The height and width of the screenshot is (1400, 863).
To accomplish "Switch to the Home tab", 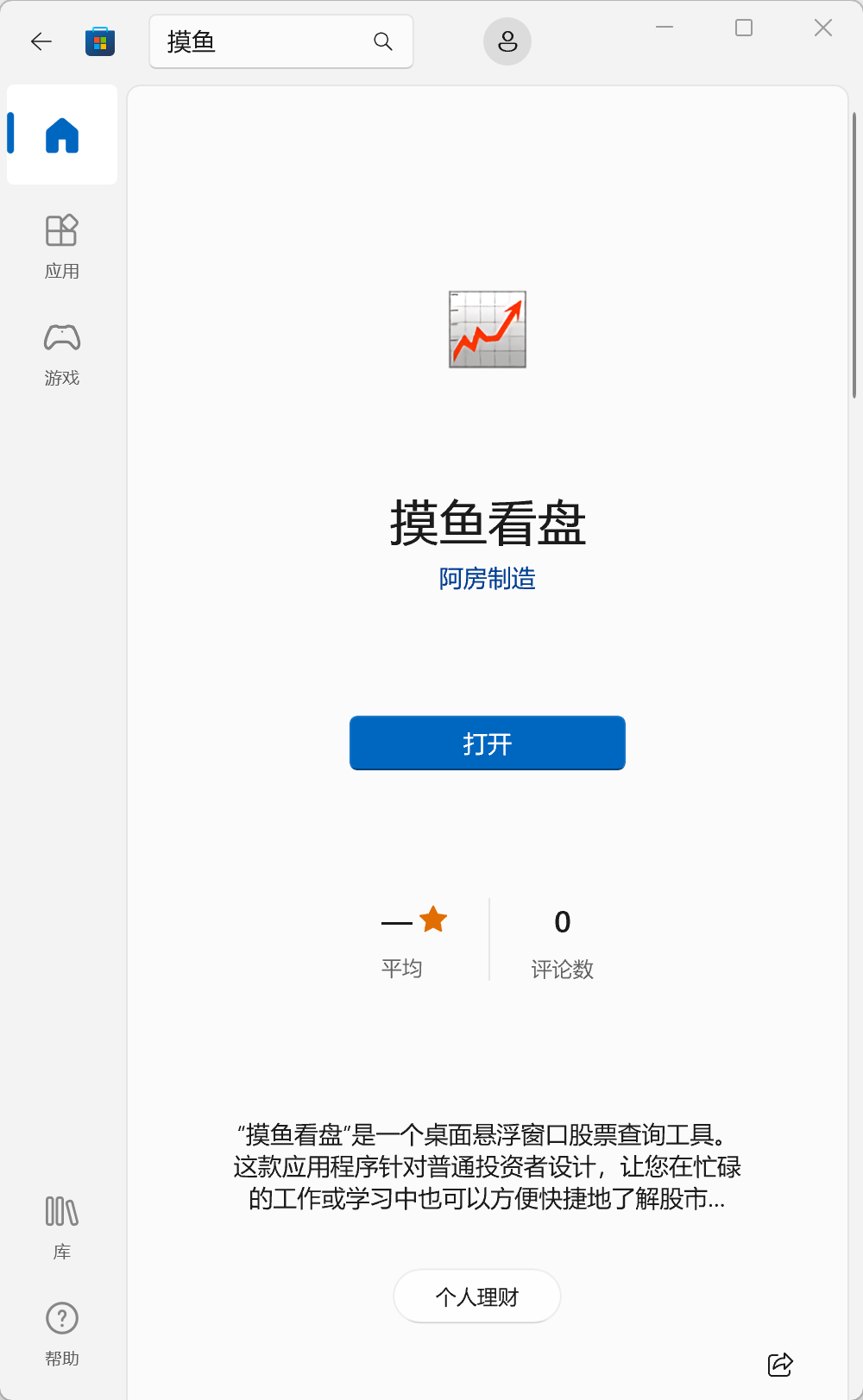I will 62,135.
